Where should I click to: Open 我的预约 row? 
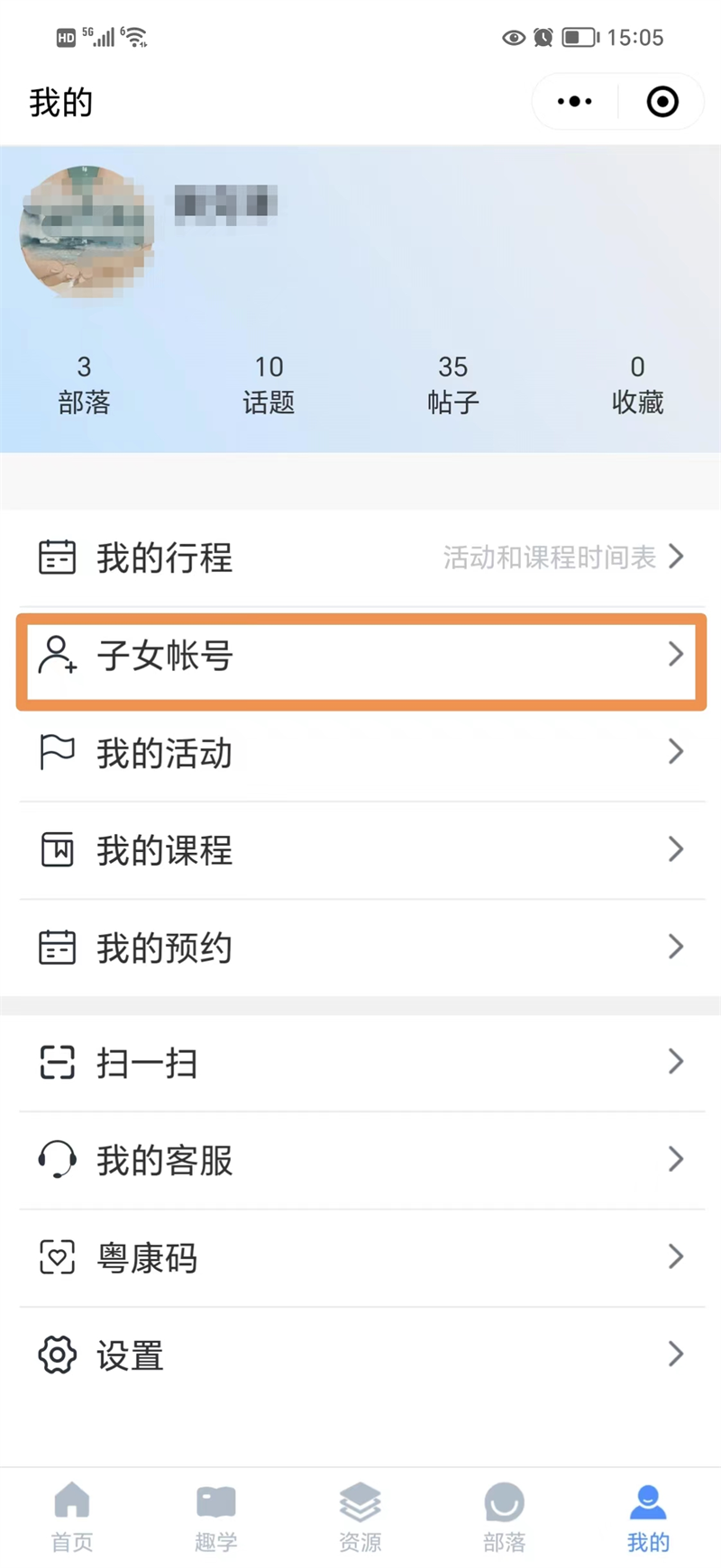click(360, 947)
